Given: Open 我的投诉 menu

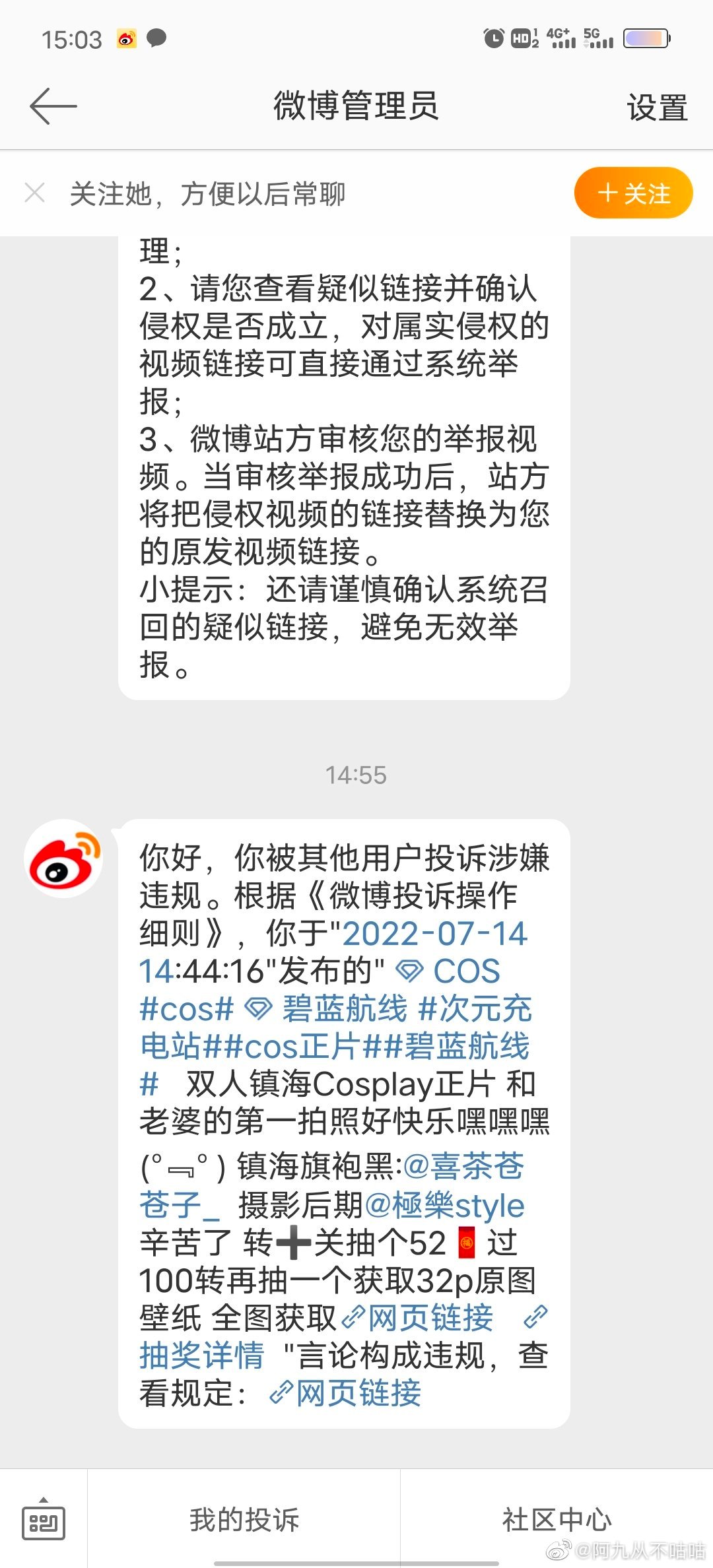Looking at the screenshot, I should coord(244,1519).
